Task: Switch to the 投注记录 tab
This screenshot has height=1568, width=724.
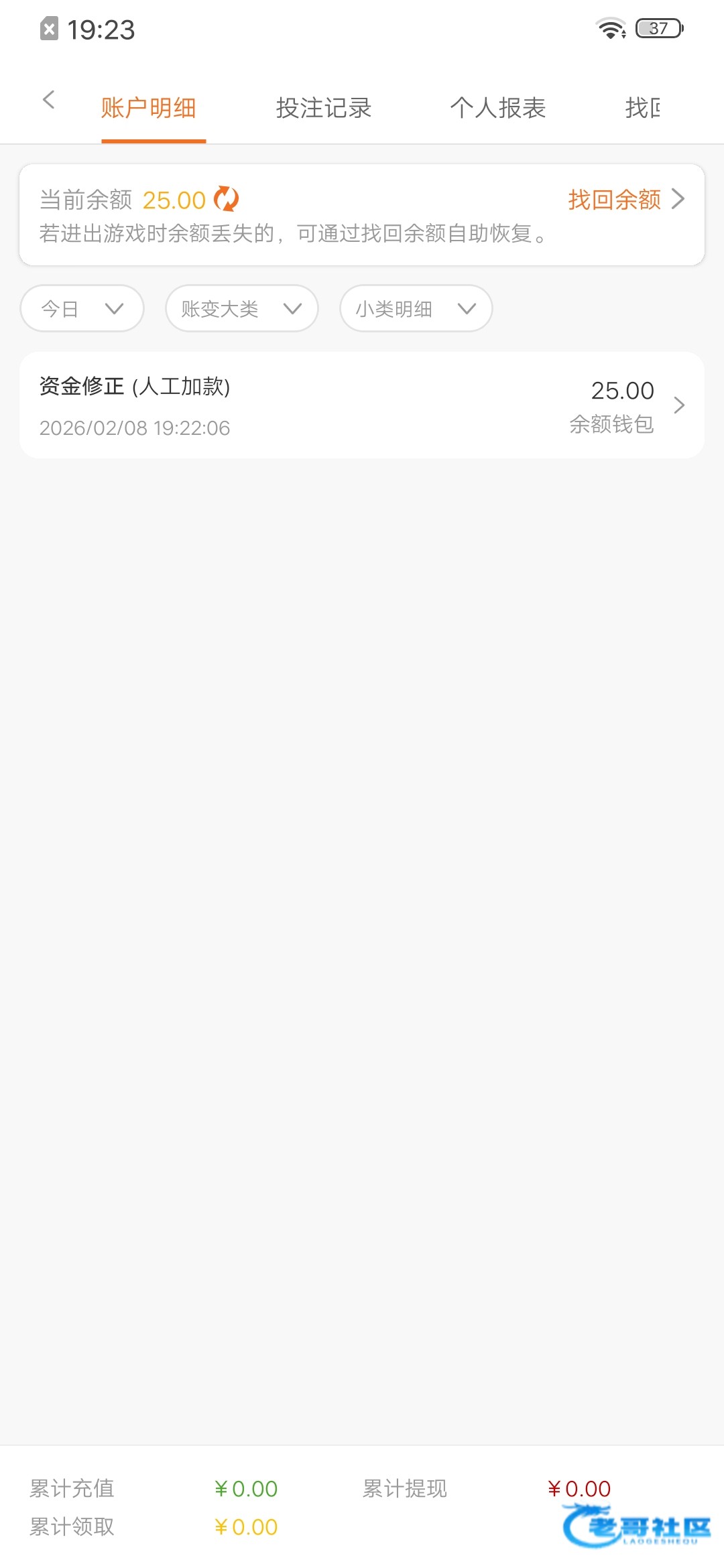Action: click(x=324, y=108)
